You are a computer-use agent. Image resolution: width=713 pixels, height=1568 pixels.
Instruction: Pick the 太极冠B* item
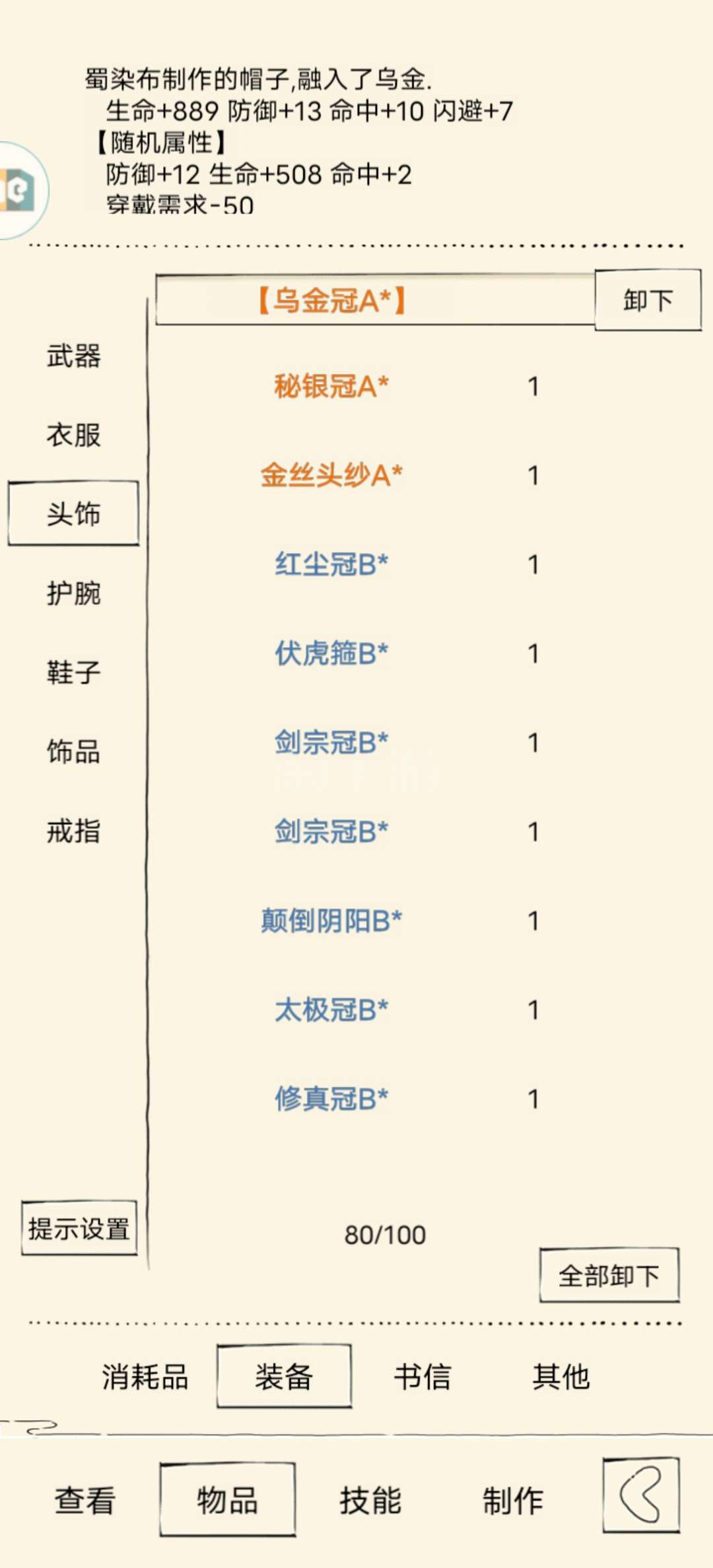331,1010
